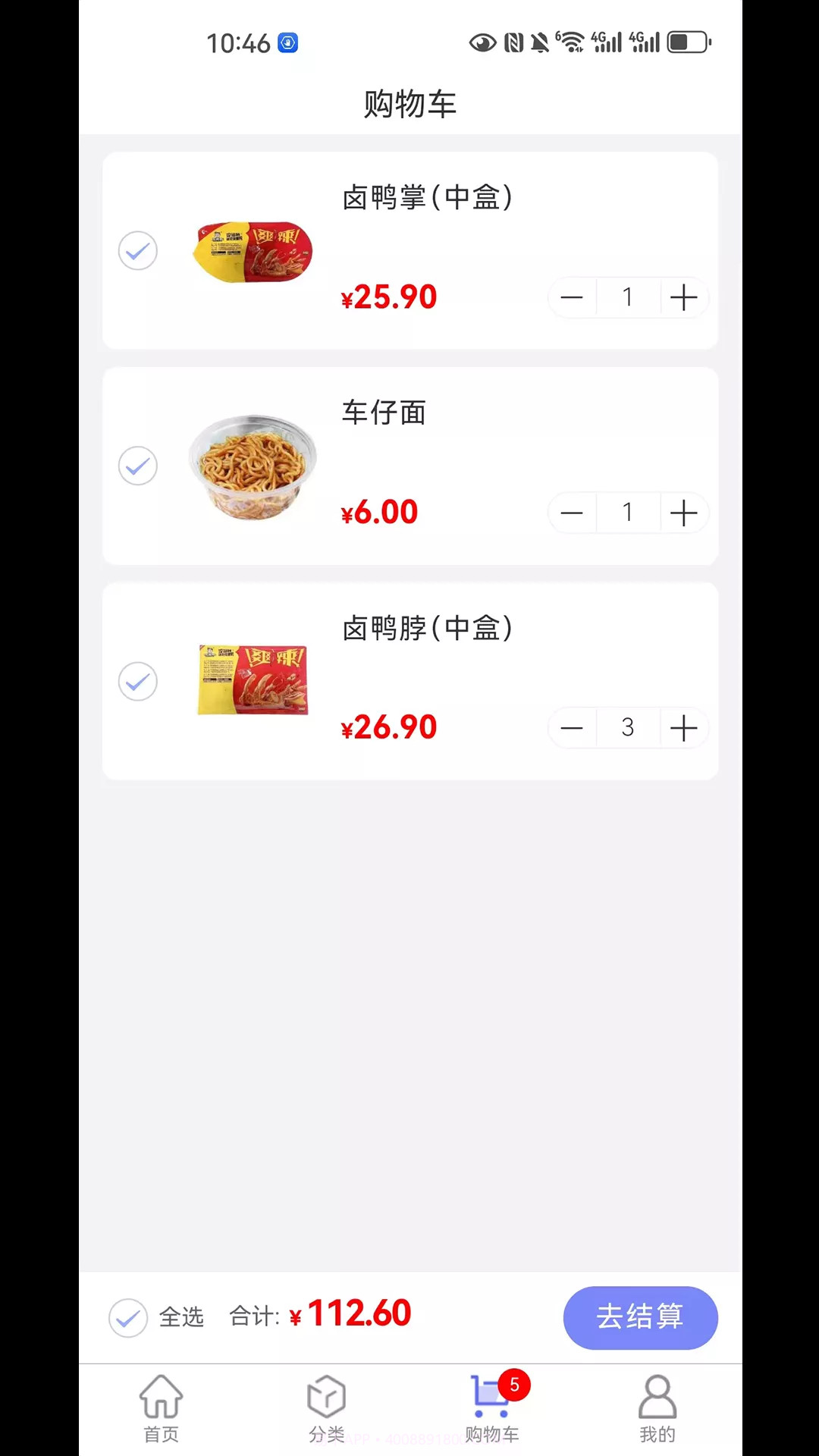This screenshot has height=1456, width=819.
Task: Decrease quantity of 卤鸭脖(中盒) with minus icon
Action: pos(572,727)
